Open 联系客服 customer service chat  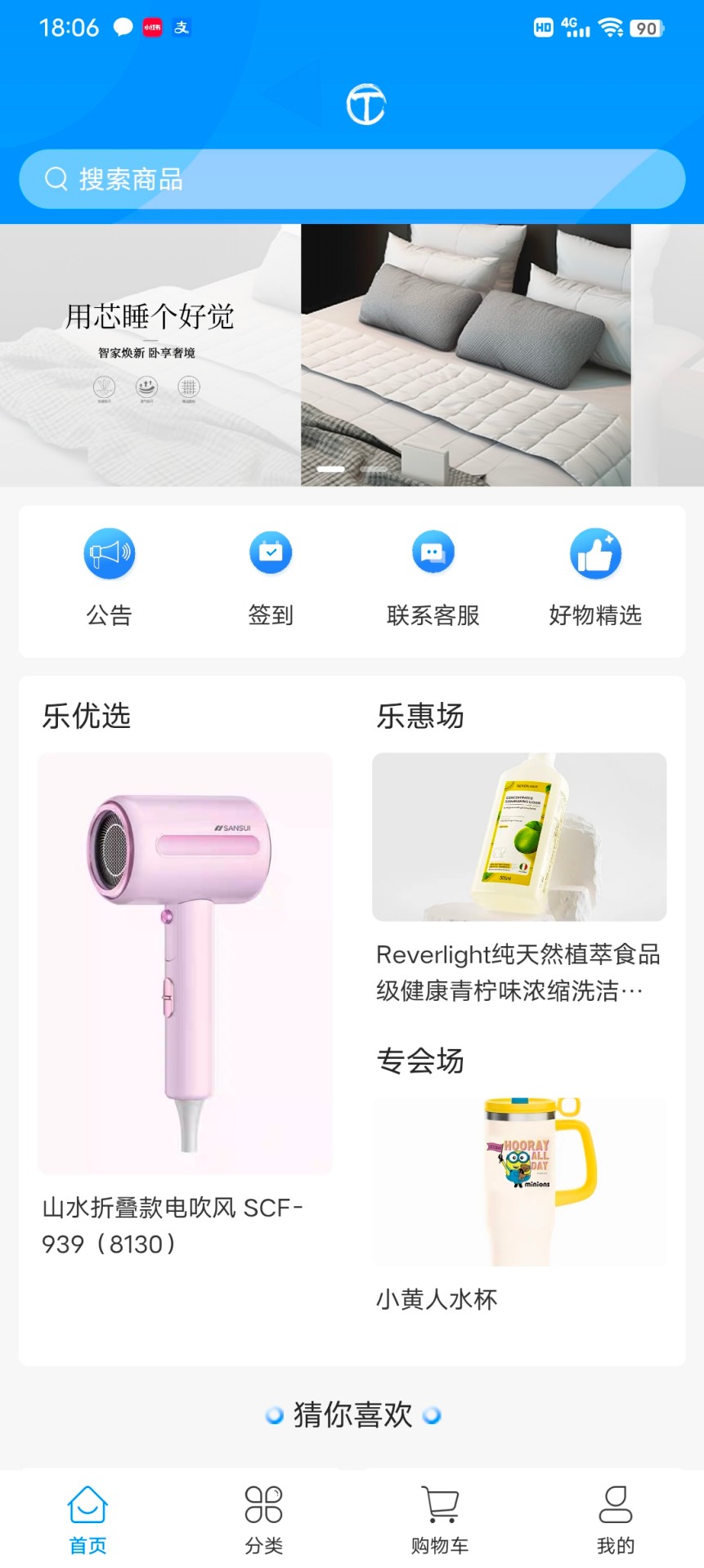[x=433, y=552]
